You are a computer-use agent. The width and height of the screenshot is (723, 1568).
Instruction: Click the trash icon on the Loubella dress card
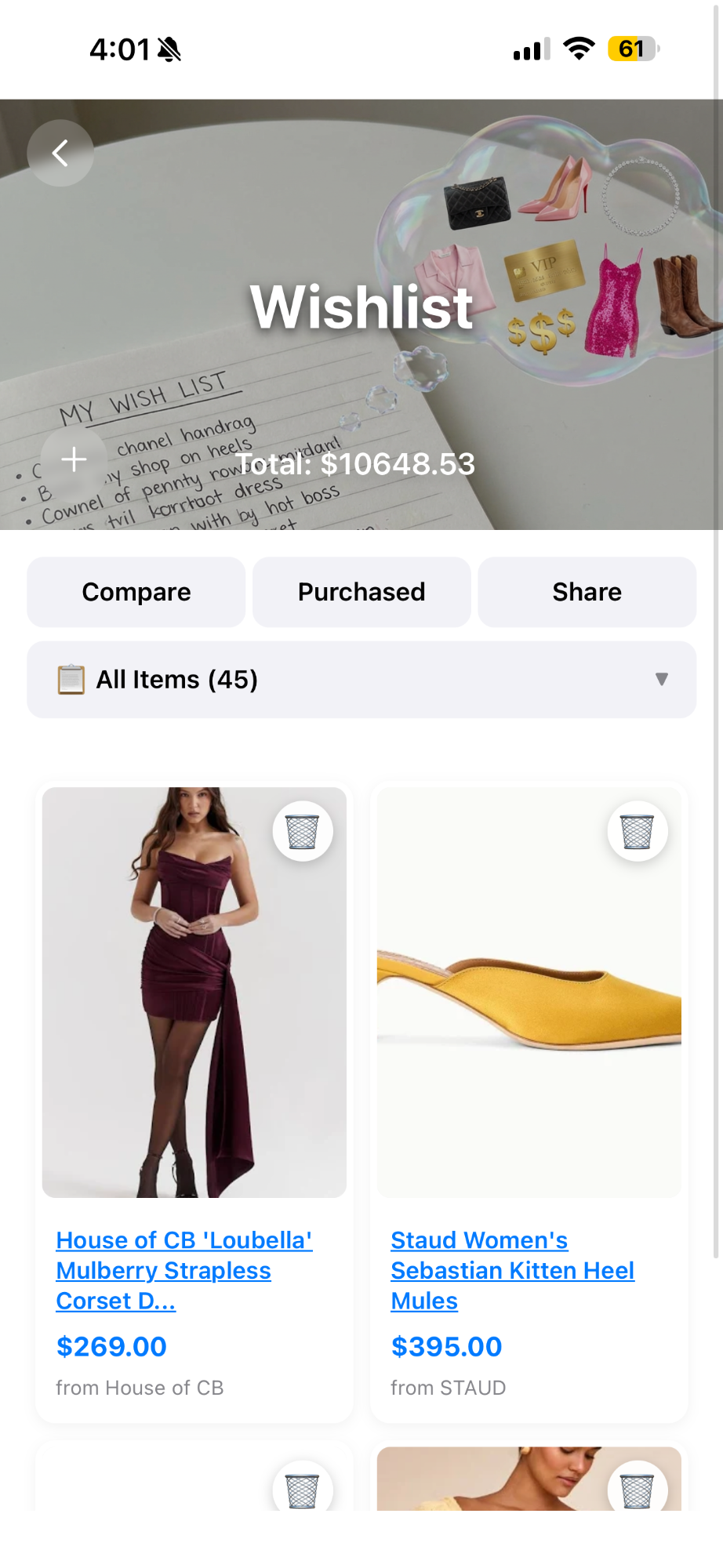coord(303,830)
